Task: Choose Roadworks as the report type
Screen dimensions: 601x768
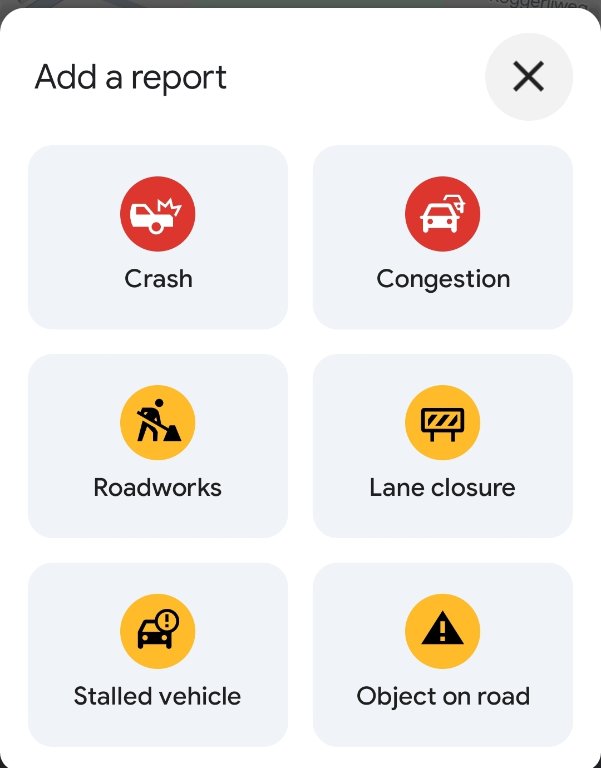Action: pyautogui.click(x=158, y=446)
